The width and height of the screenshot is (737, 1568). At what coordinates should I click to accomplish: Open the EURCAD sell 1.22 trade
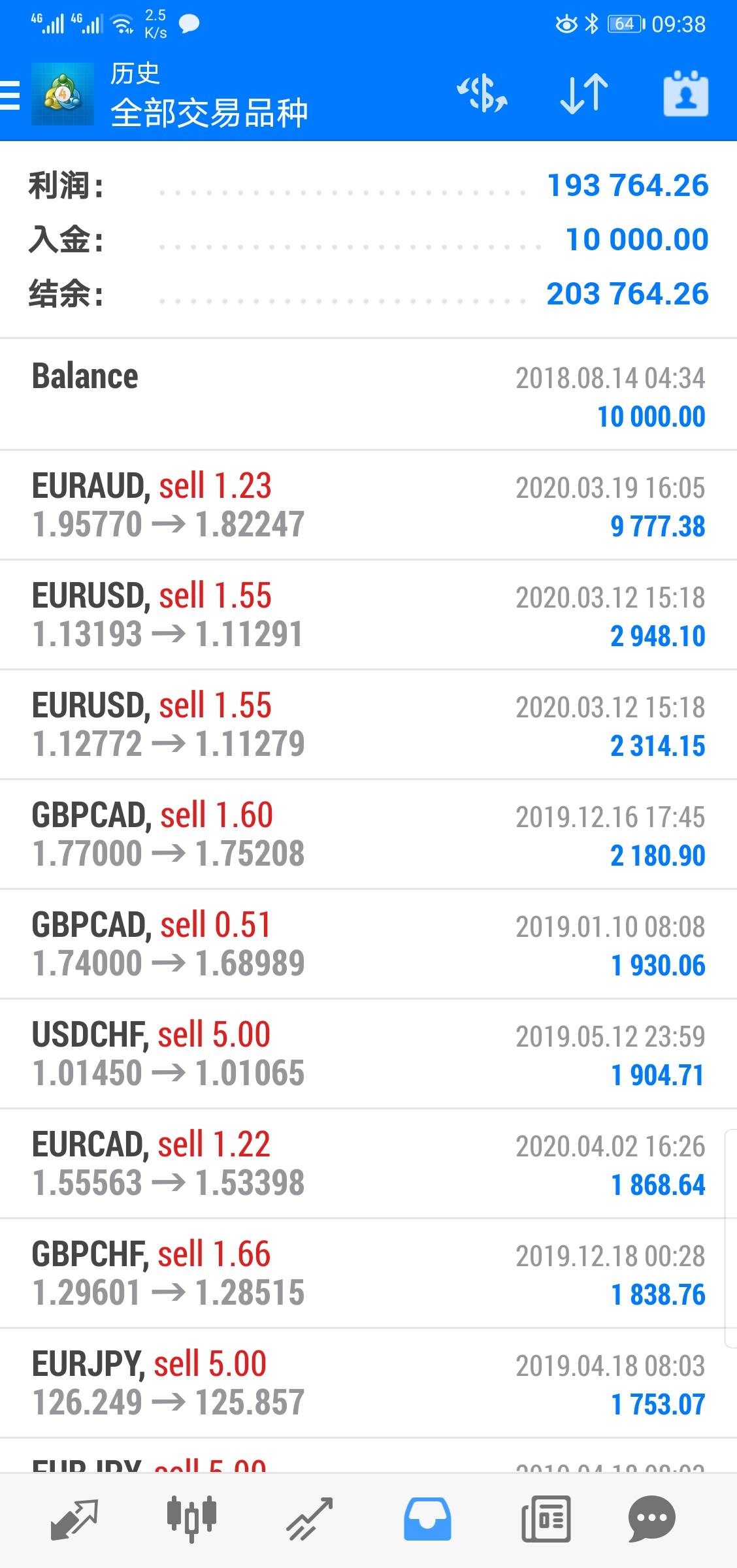tap(368, 1164)
